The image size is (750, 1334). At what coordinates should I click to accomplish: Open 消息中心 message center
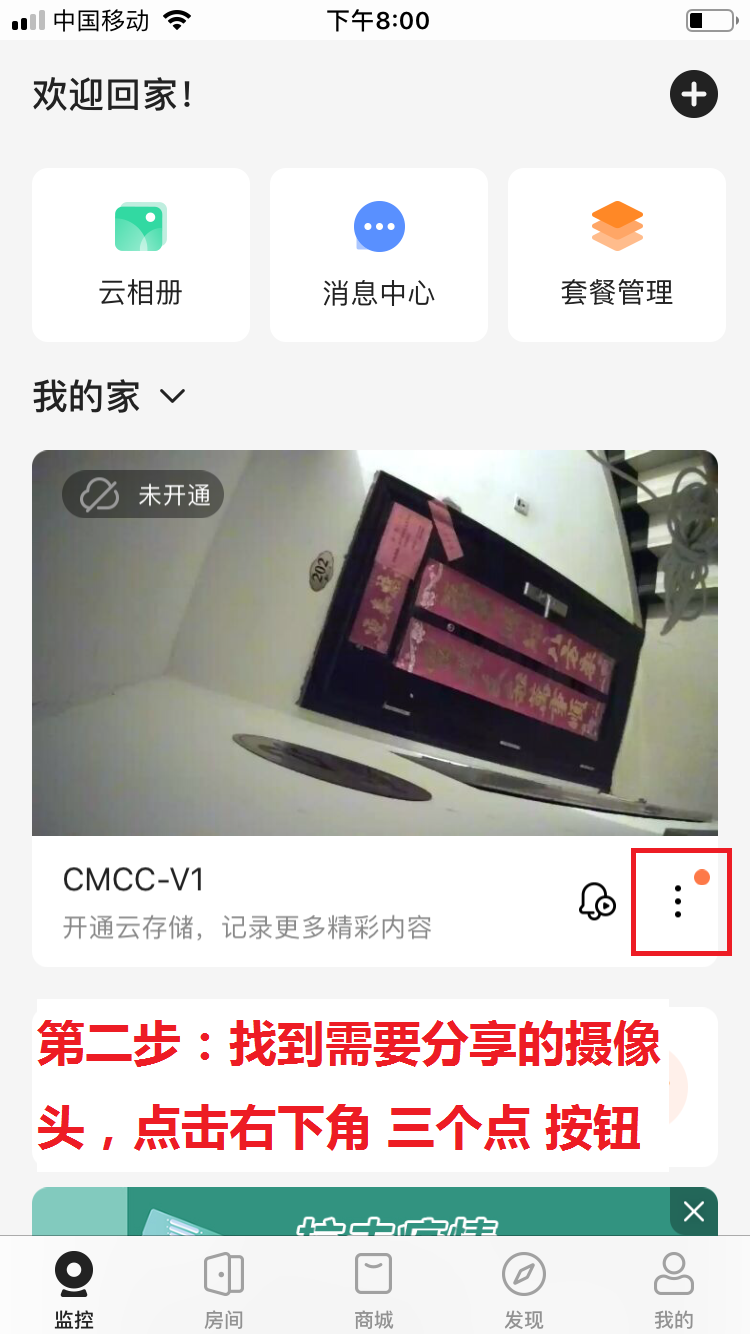379,255
